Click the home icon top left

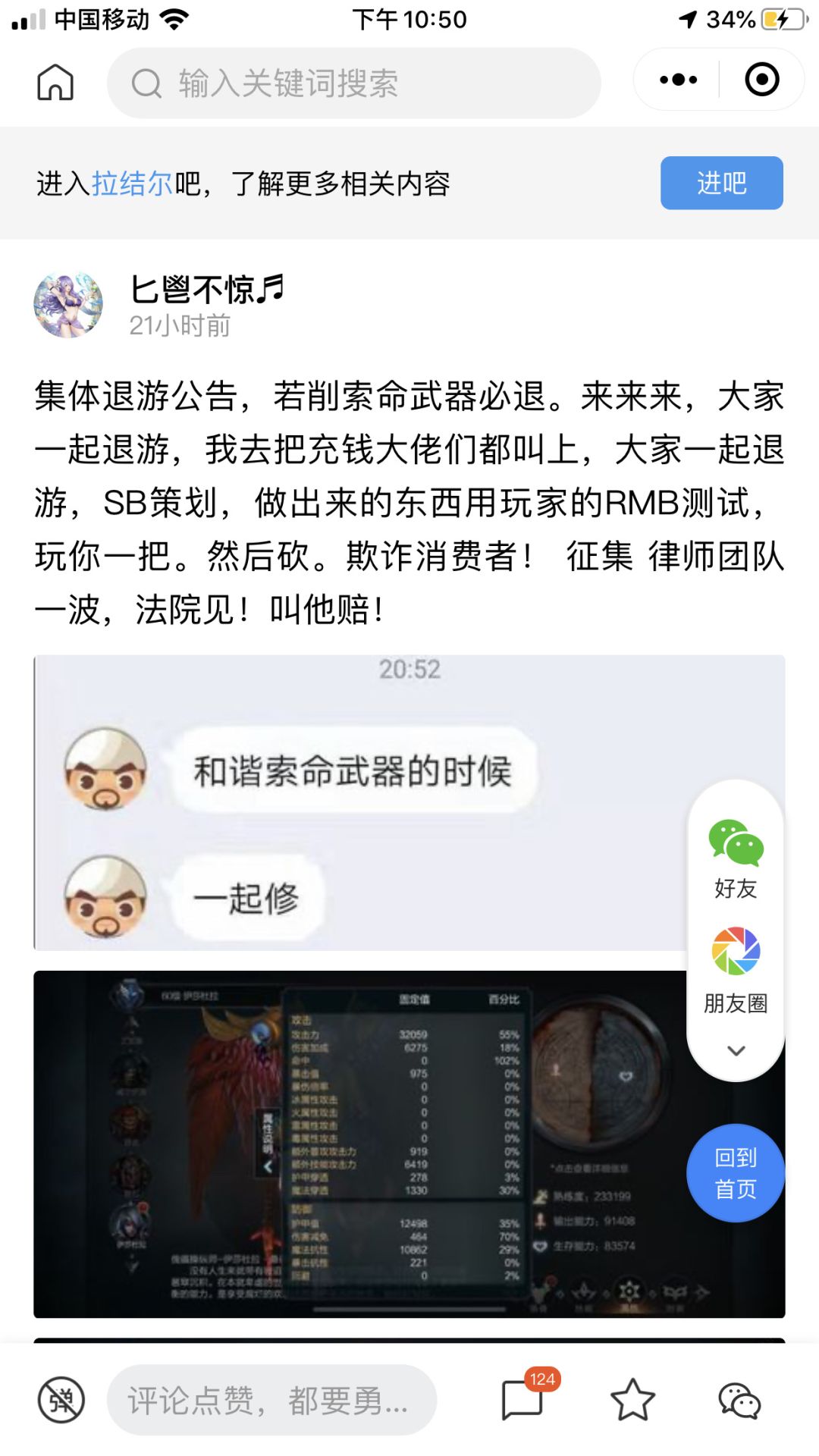point(57,84)
